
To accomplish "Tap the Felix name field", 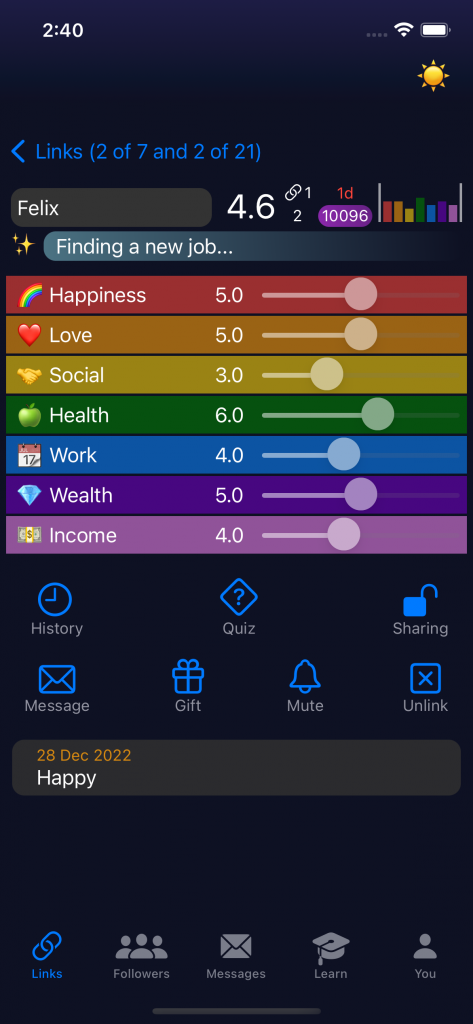I will pos(111,208).
